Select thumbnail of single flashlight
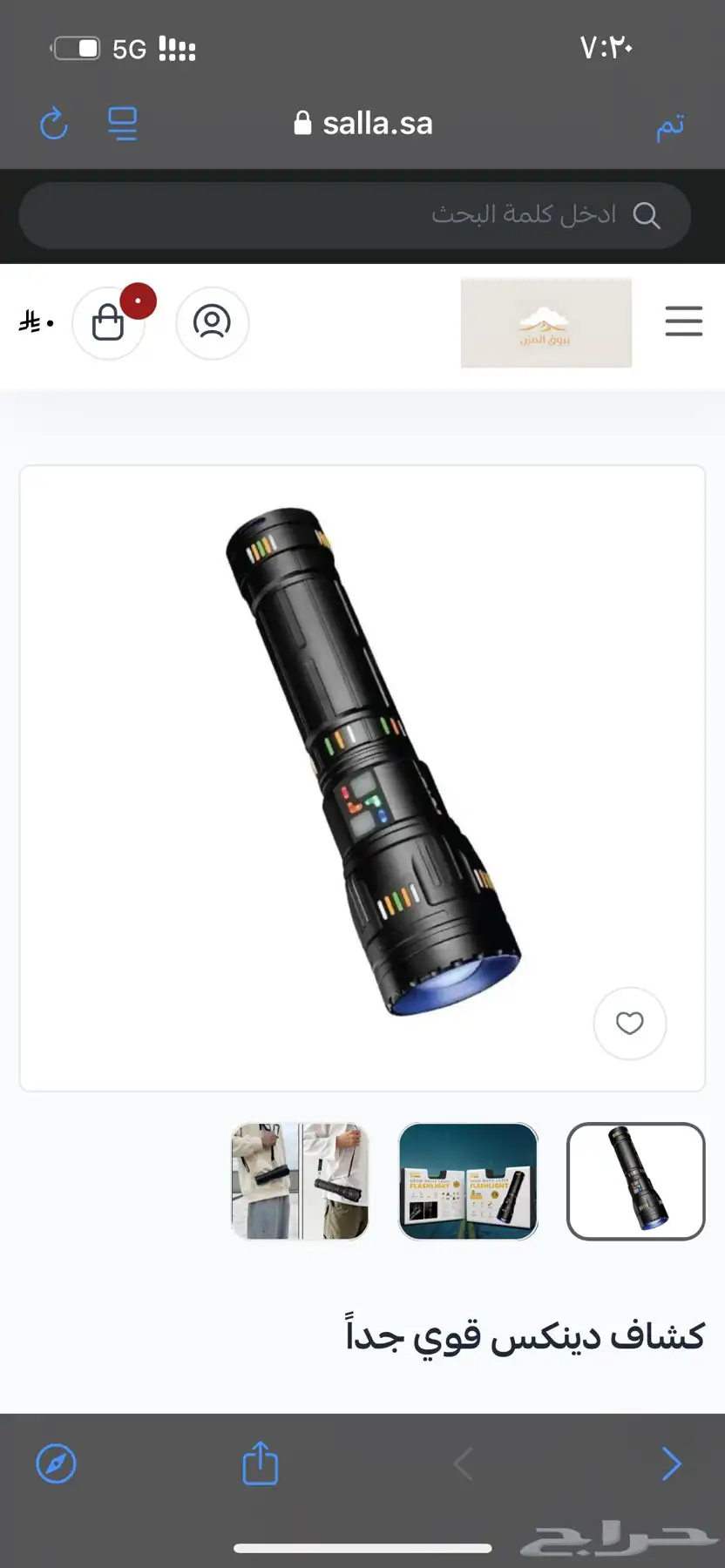This screenshot has height=1568, width=725. [635, 1181]
